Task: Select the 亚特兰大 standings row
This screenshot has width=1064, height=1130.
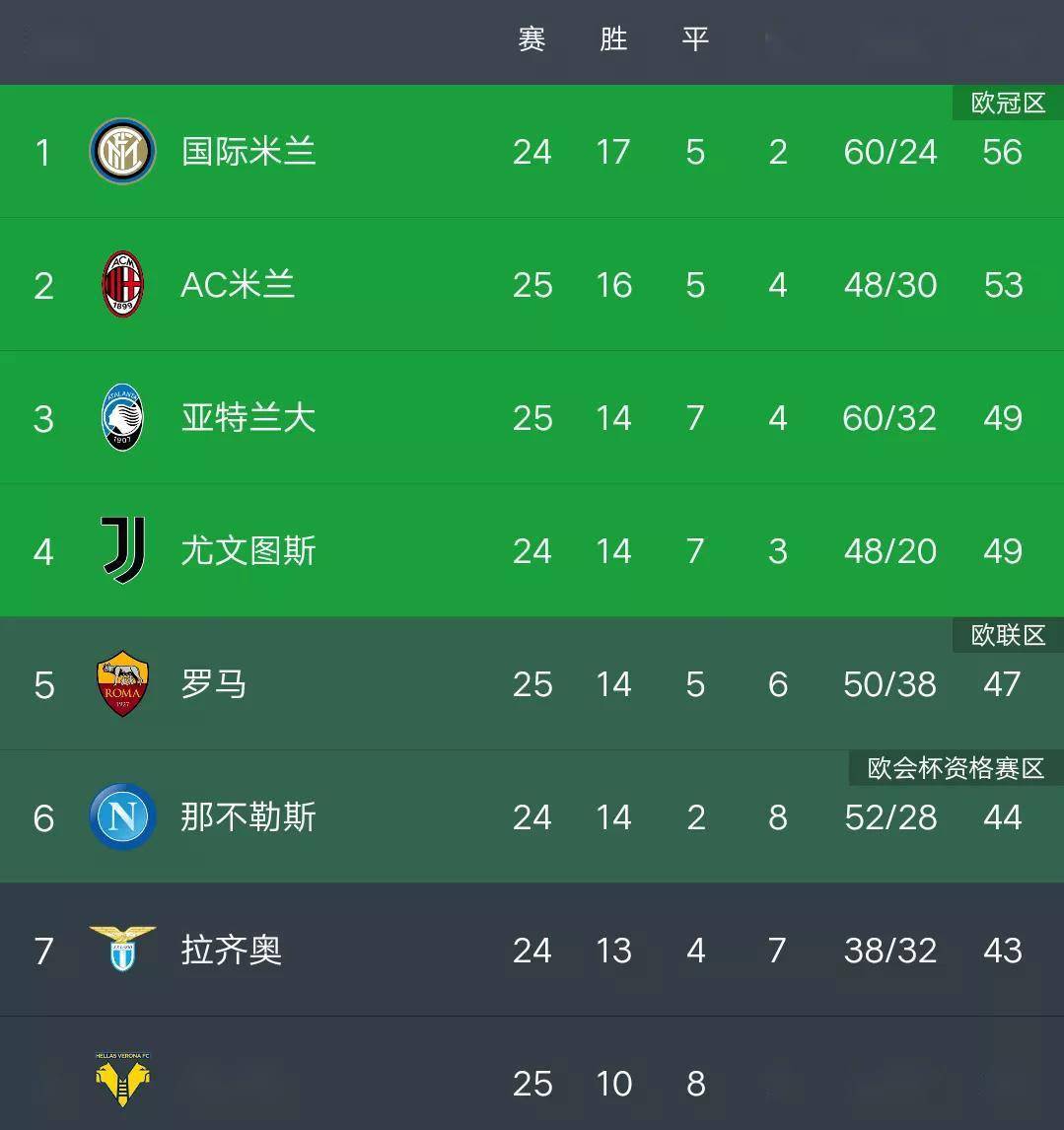Action: 248,418
